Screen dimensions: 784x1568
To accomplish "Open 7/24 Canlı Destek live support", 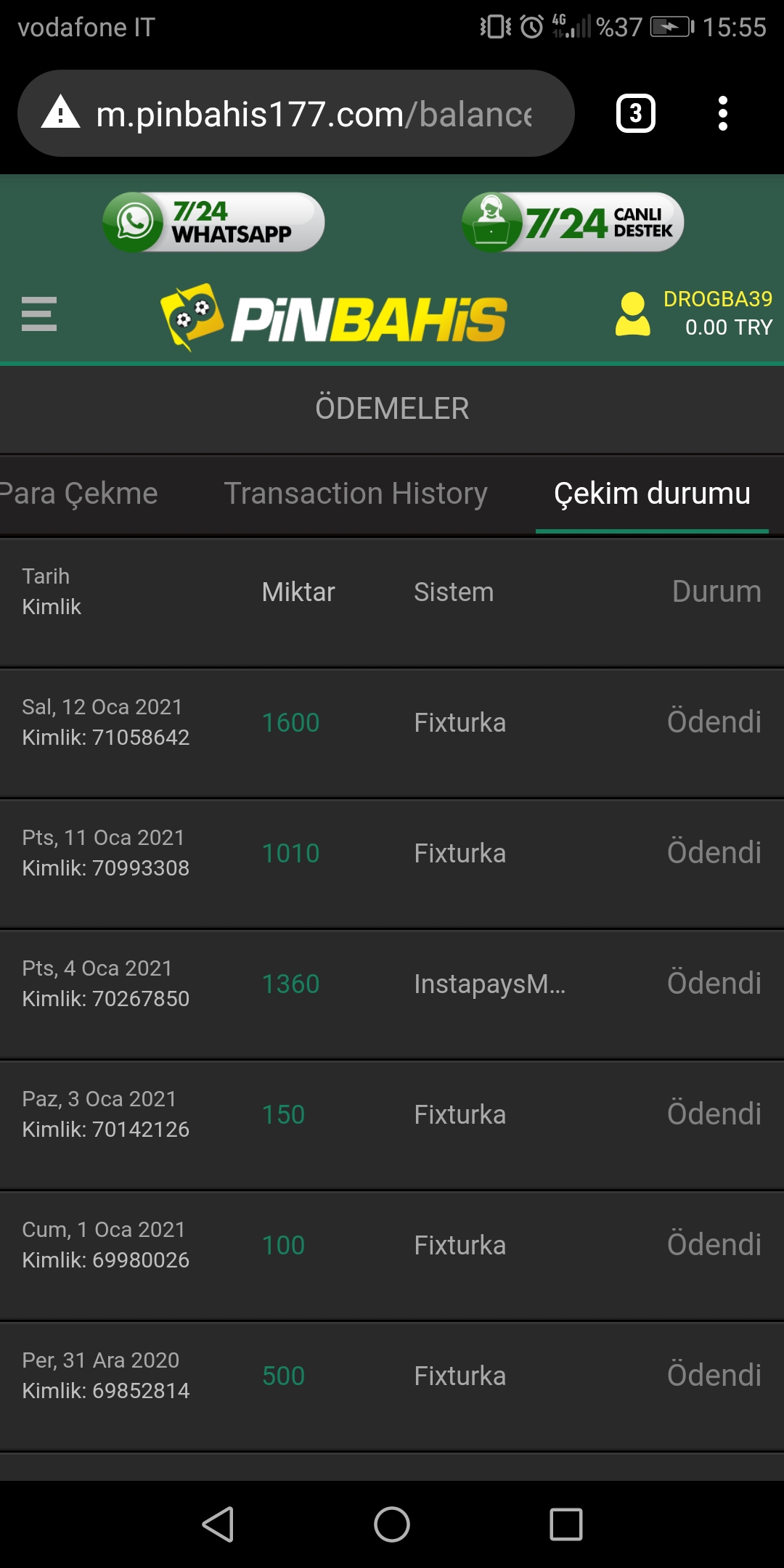I will pos(573,222).
